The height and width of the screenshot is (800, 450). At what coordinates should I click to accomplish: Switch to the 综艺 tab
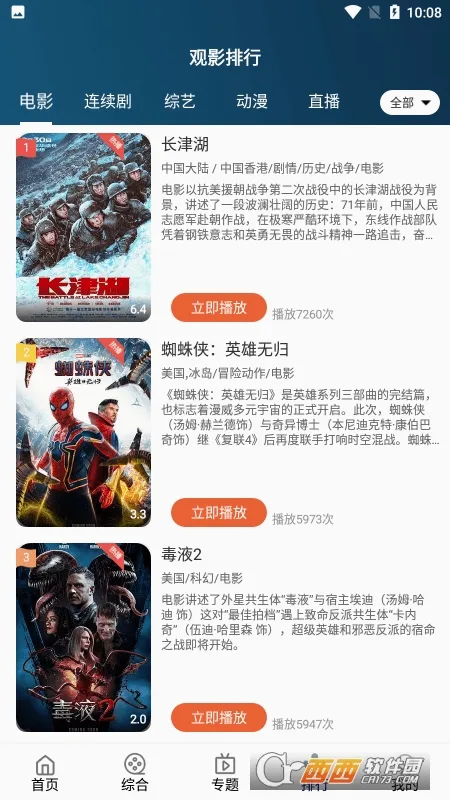point(180,102)
